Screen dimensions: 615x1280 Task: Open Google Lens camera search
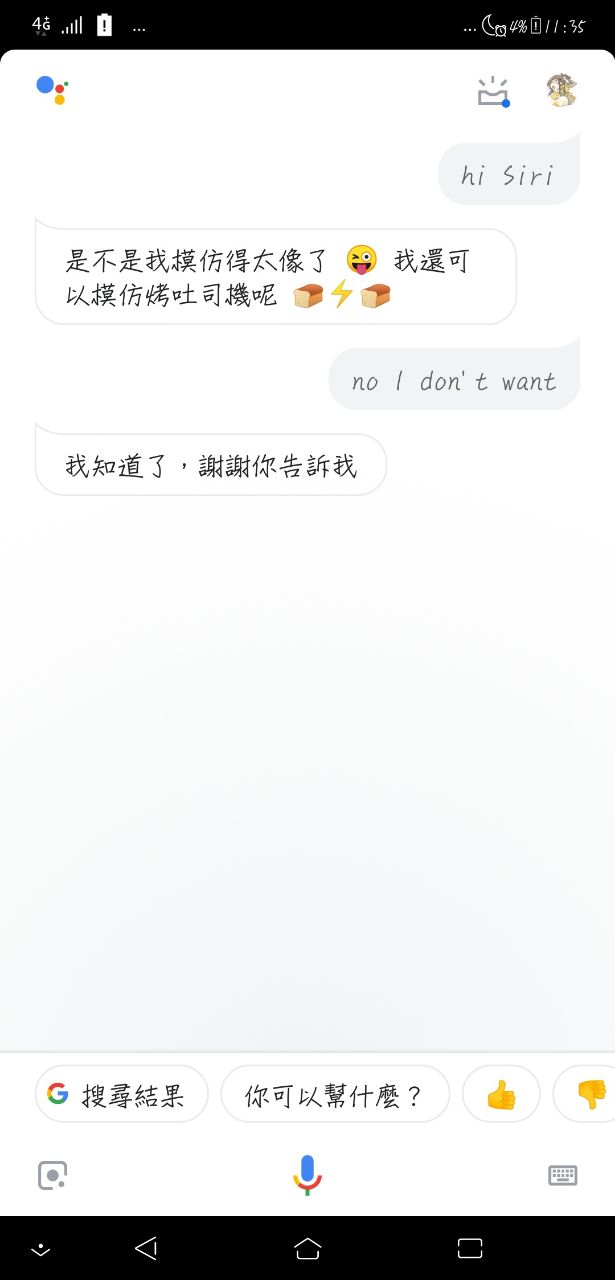point(52,1175)
